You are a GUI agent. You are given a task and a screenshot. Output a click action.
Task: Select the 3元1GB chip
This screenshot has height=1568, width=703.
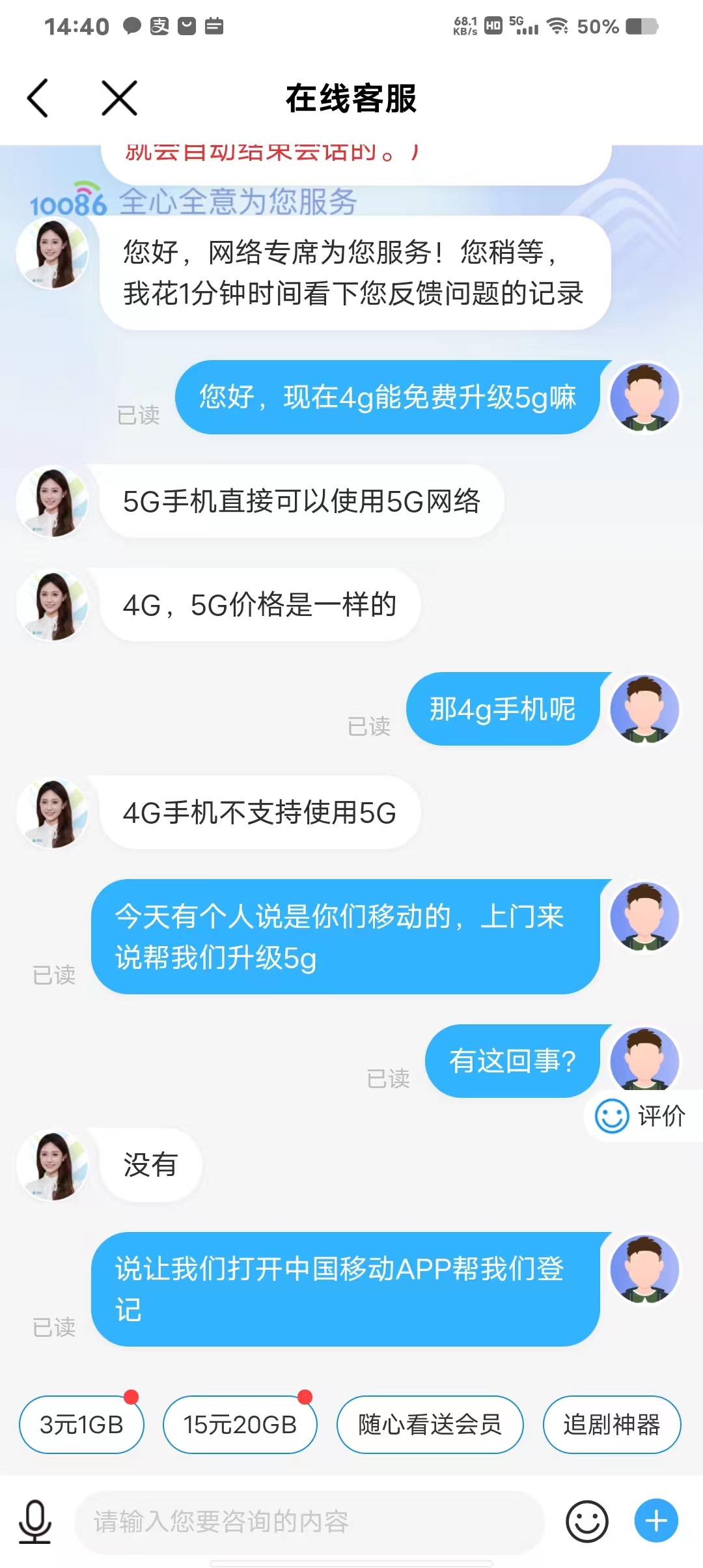pos(81,1424)
